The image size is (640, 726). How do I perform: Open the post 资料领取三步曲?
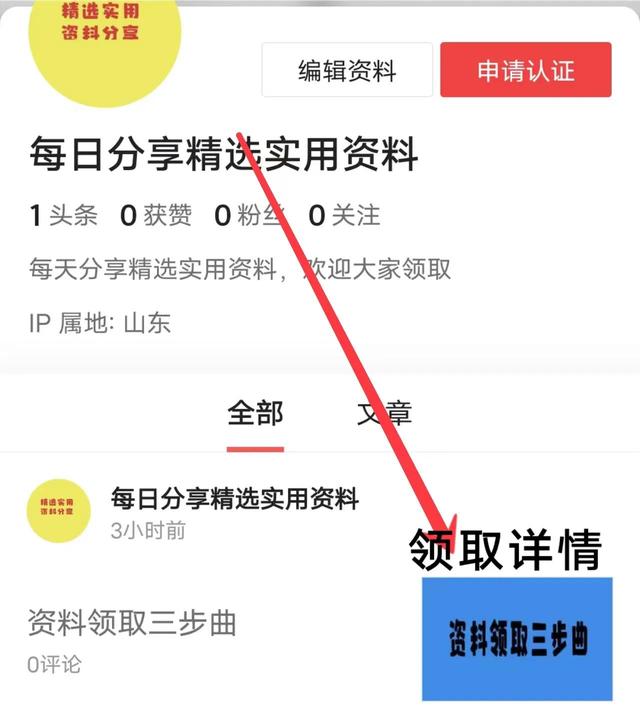[132, 624]
